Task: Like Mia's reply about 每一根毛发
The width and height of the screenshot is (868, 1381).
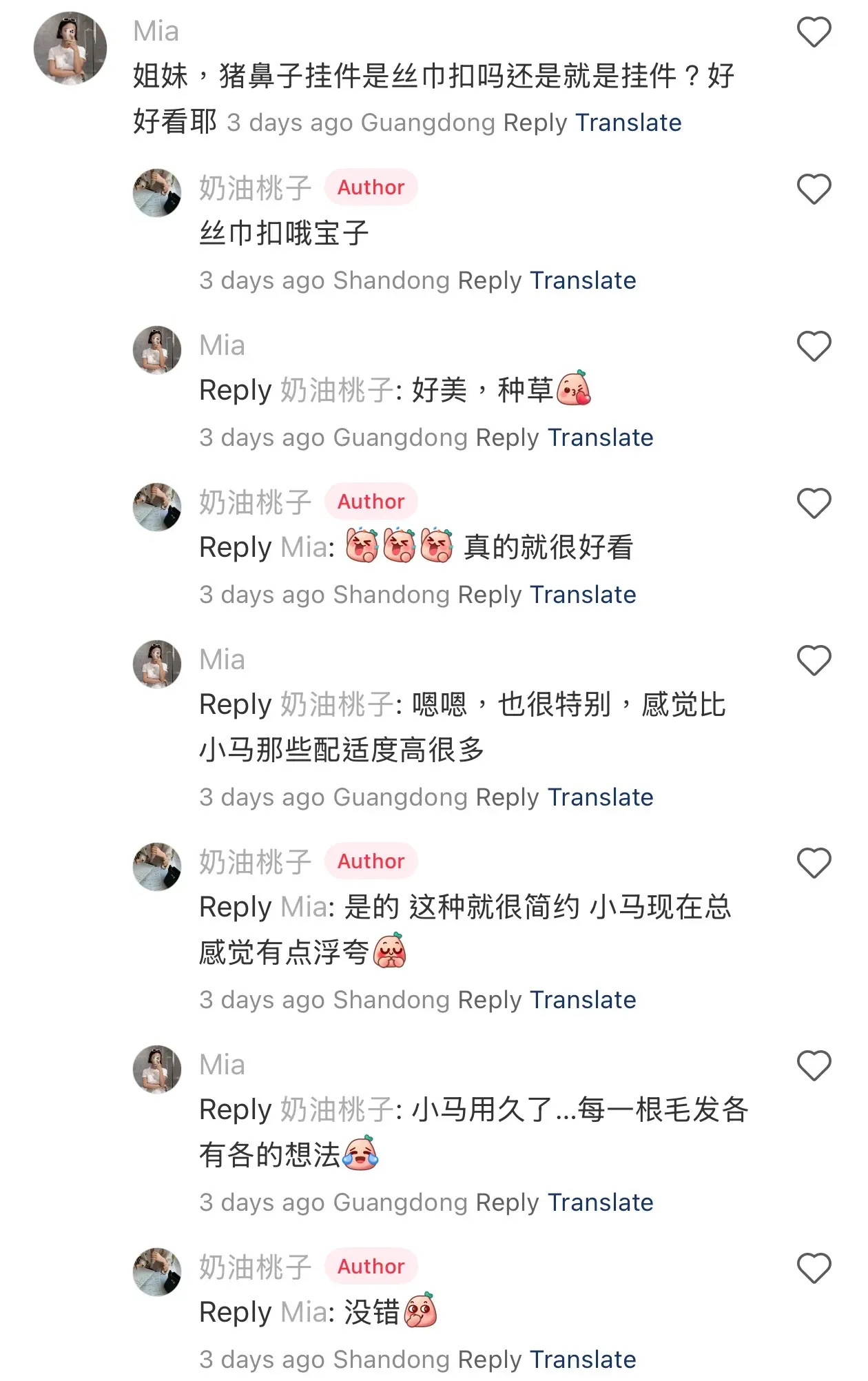Action: tap(814, 1065)
